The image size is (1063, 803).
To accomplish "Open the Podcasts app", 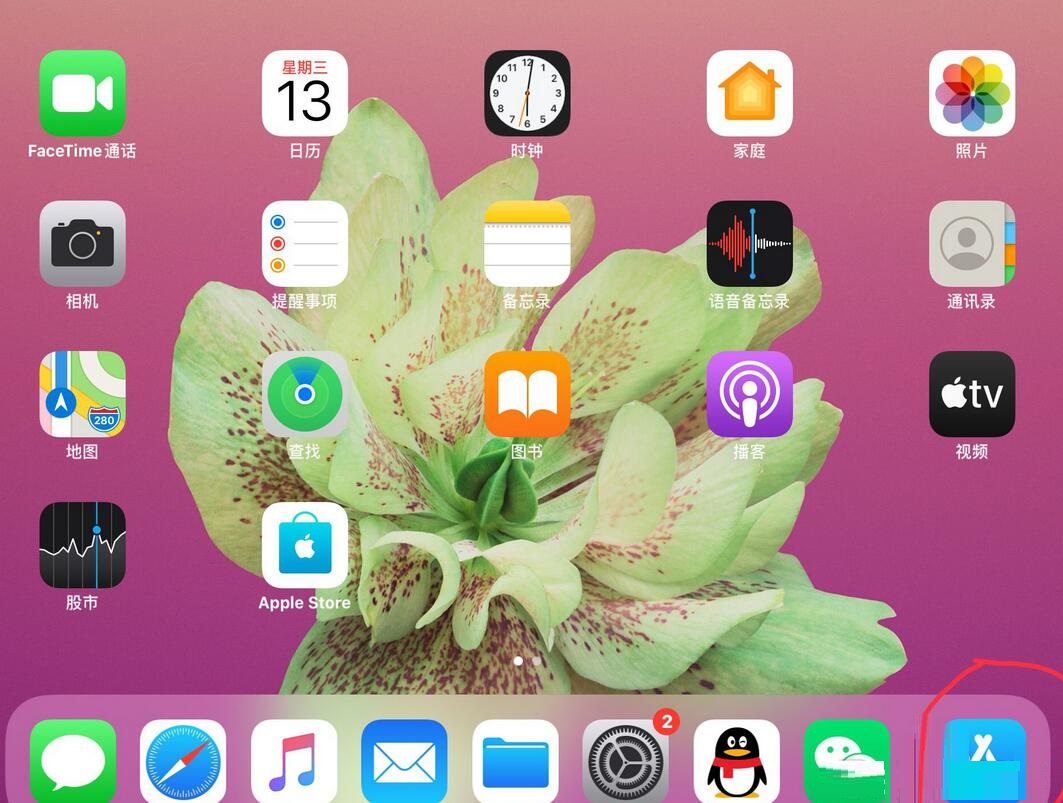I will point(749,394).
